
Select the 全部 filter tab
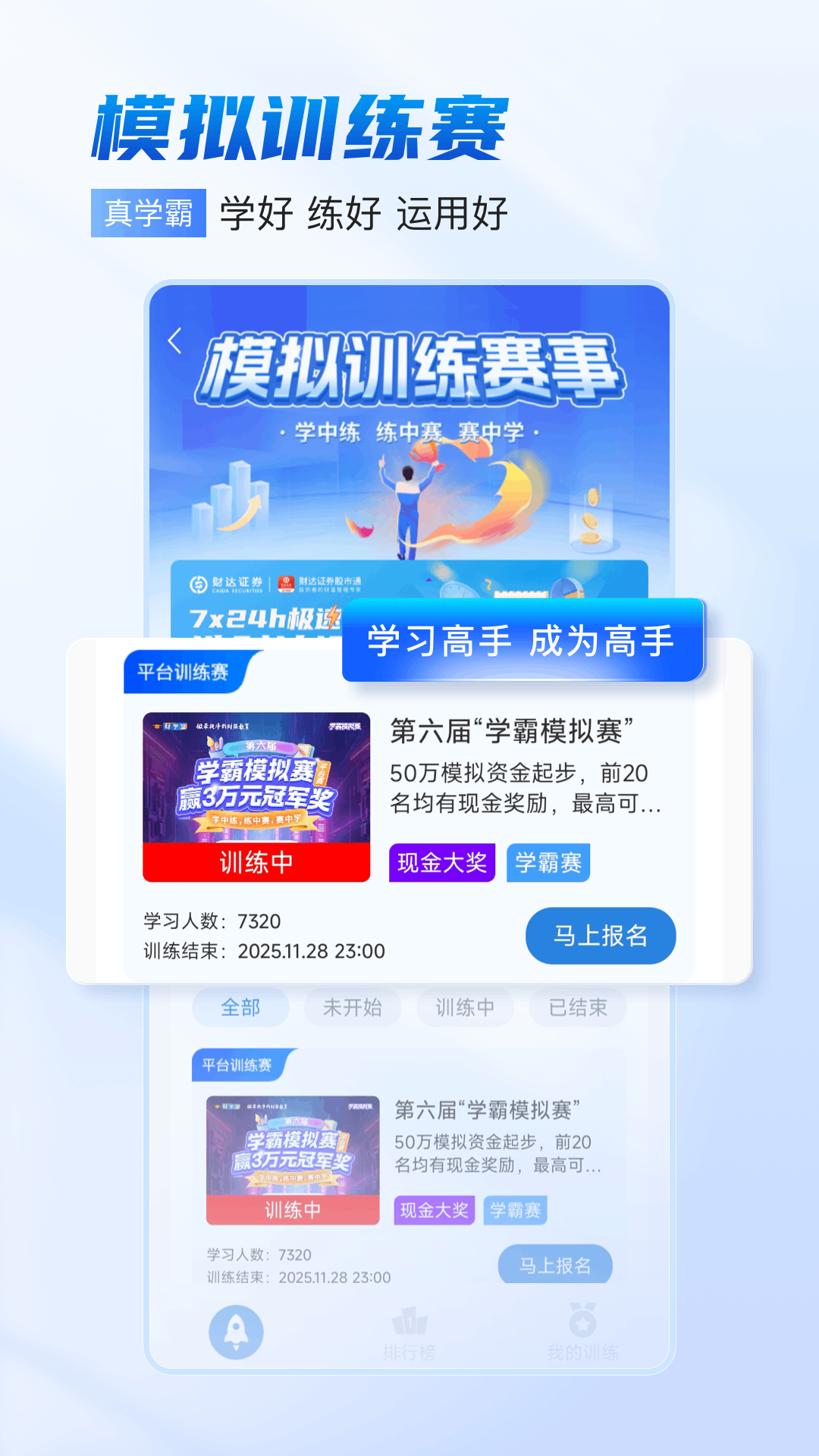click(x=239, y=1007)
